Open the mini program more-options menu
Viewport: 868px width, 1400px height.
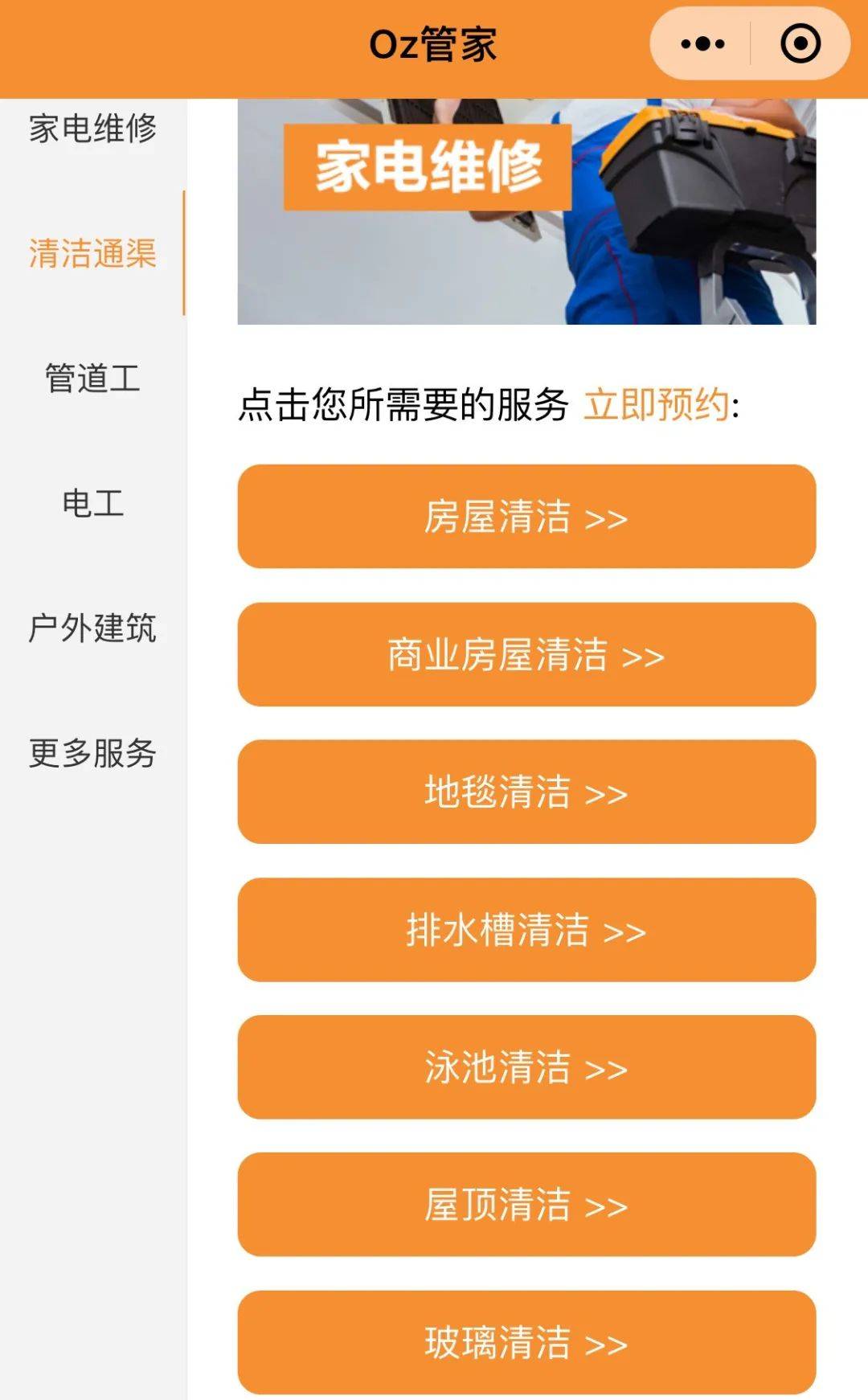point(702,43)
